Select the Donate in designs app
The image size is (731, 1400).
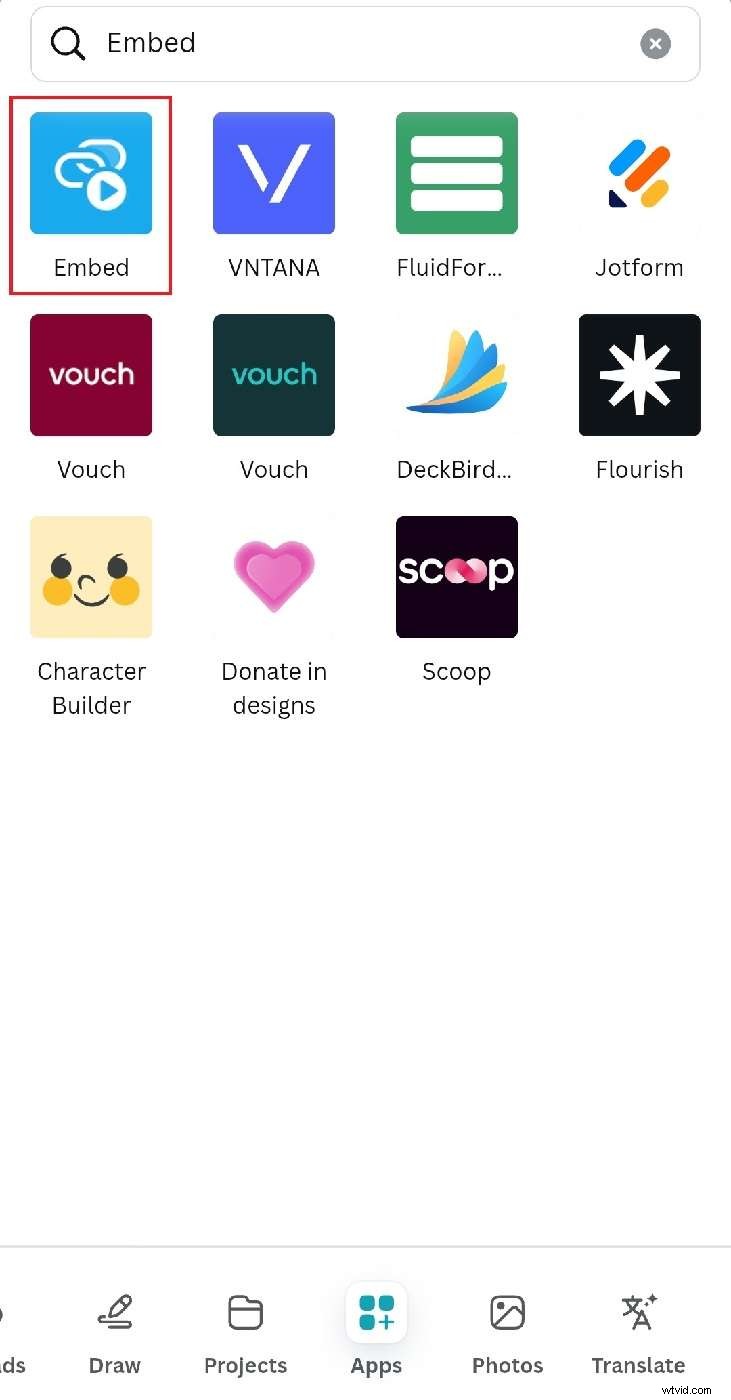(x=273, y=577)
